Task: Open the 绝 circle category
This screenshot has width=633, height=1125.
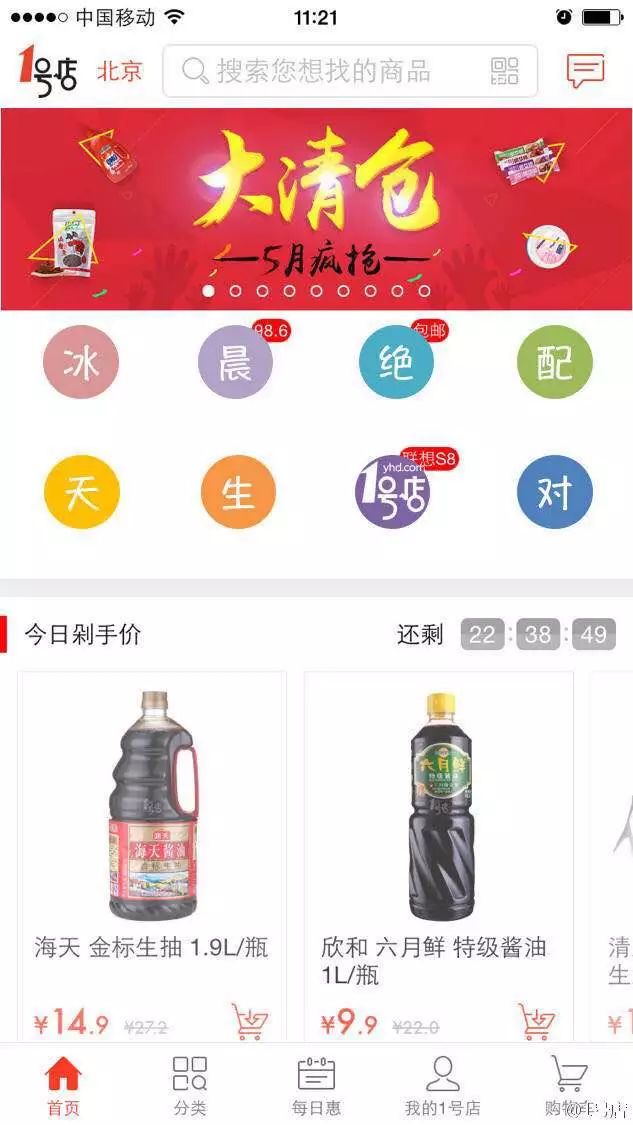Action: pos(396,362)
